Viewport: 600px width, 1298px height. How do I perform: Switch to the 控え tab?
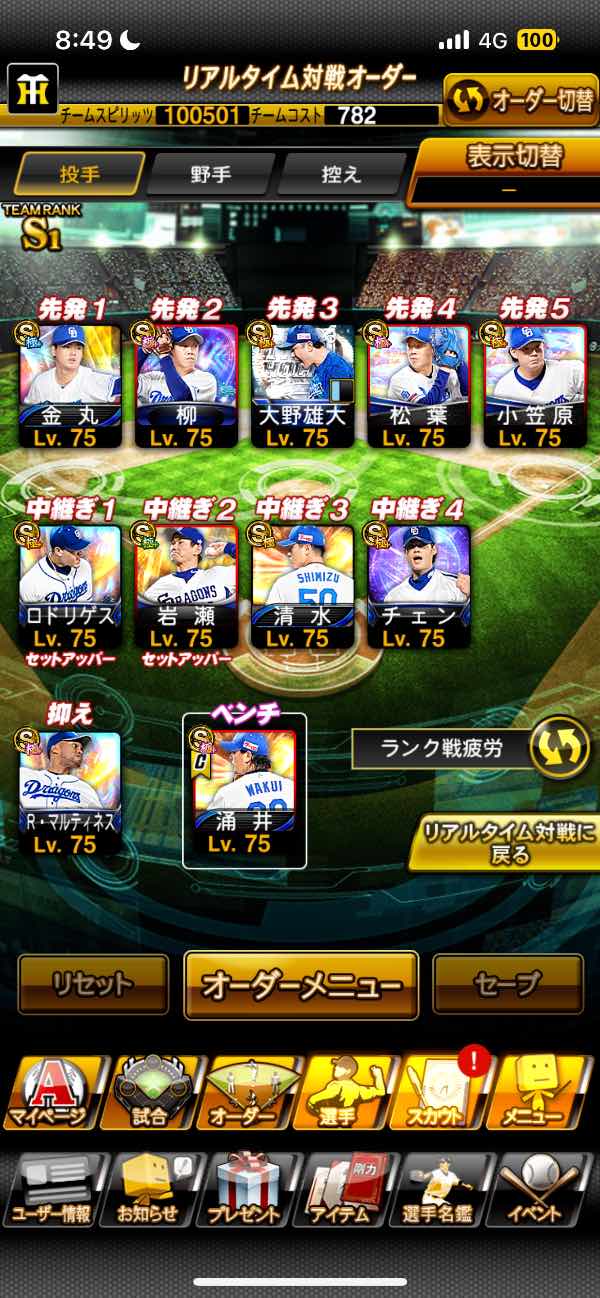342,174
